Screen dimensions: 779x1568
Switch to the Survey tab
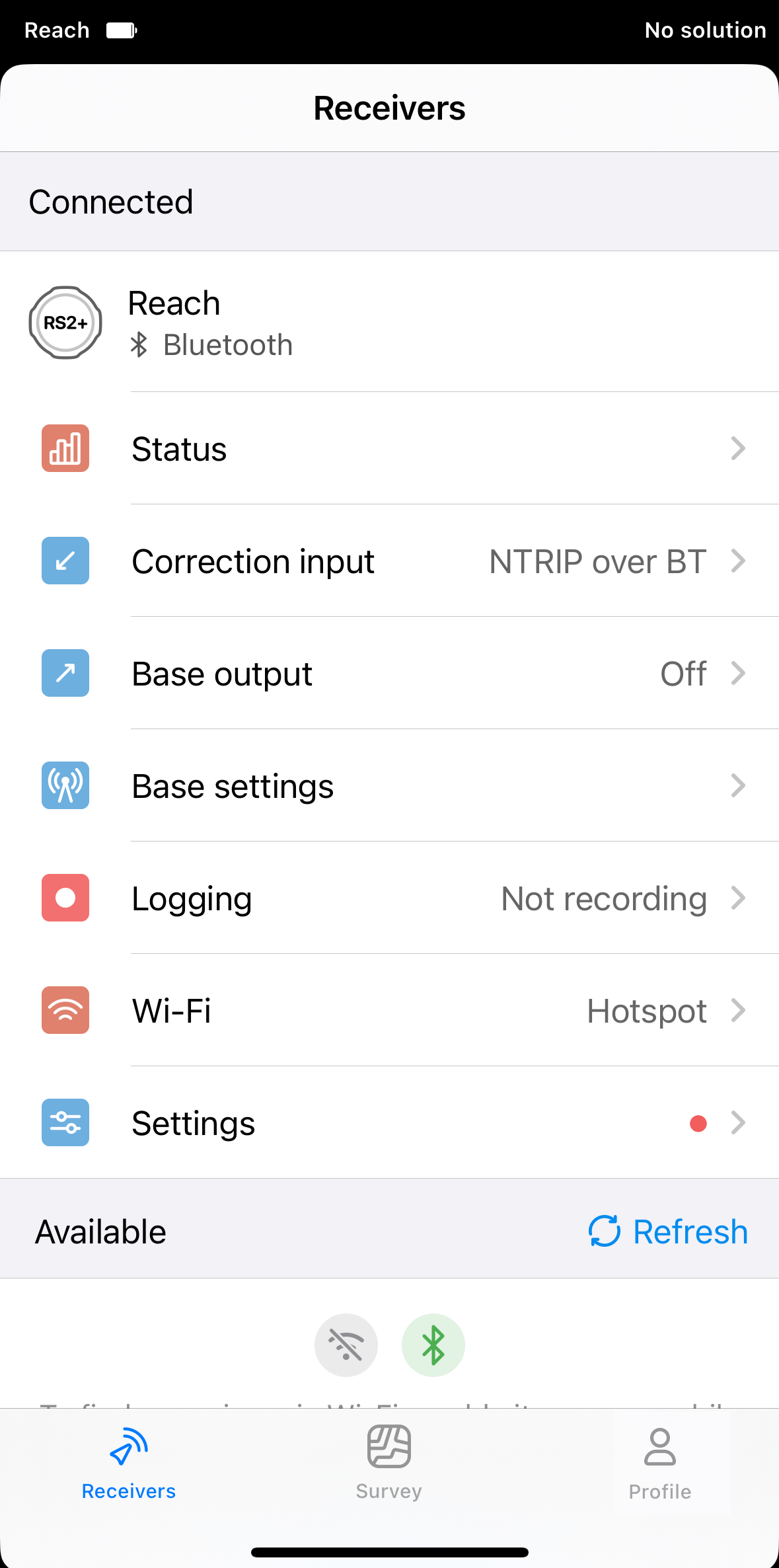pyautogui.click(x=389, y=1463)
